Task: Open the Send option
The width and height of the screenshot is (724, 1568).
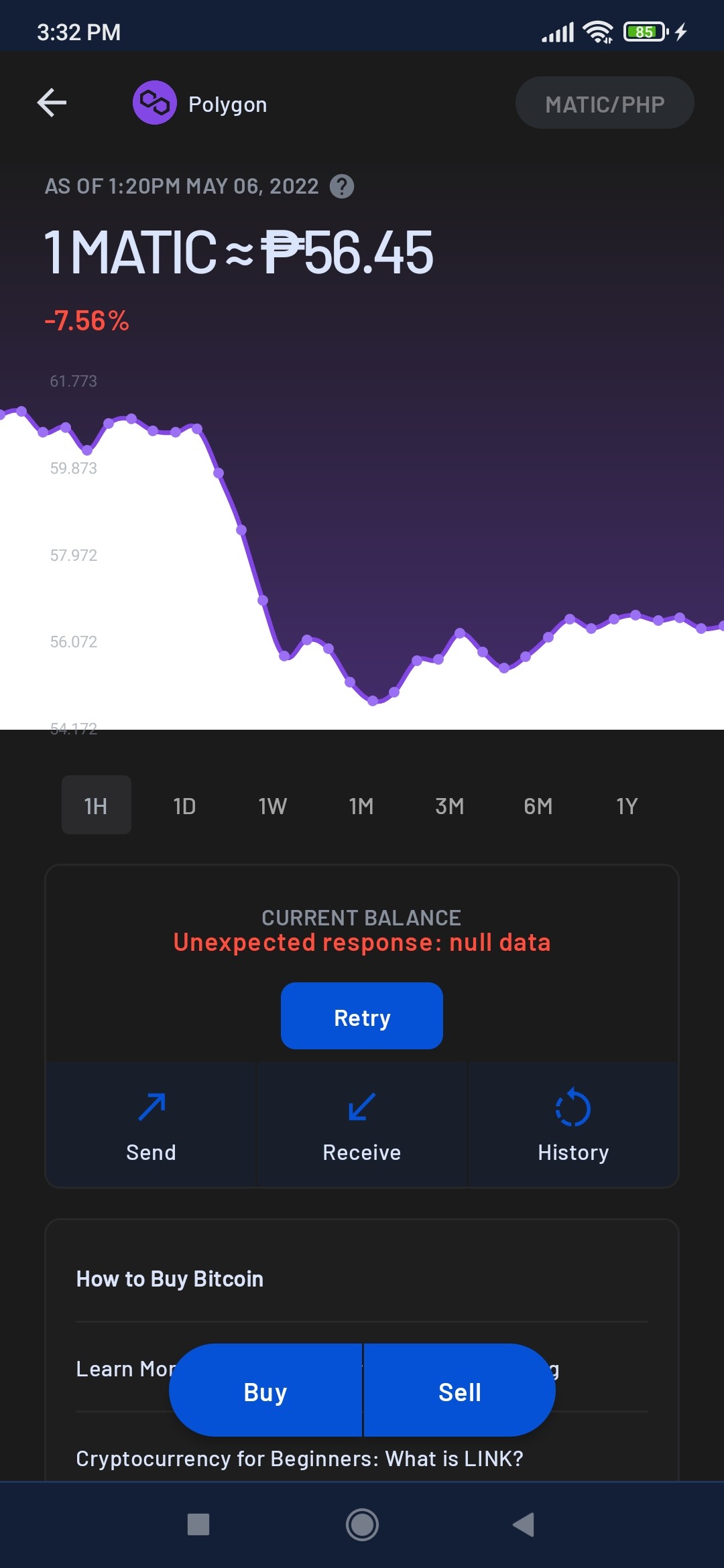Action: pyautogui.click(x=152, y=1124)
